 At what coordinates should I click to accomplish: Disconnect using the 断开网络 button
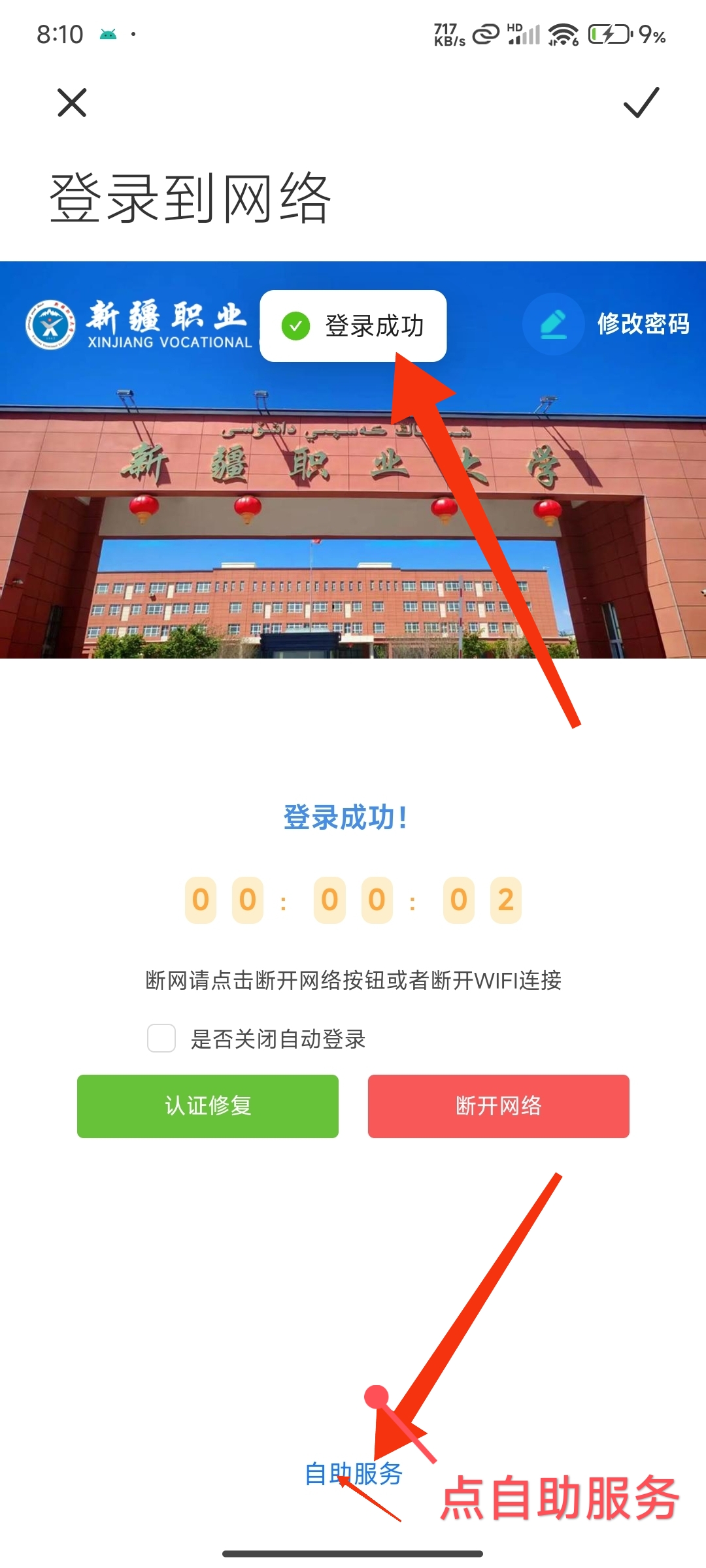(x=498, y=1106)
